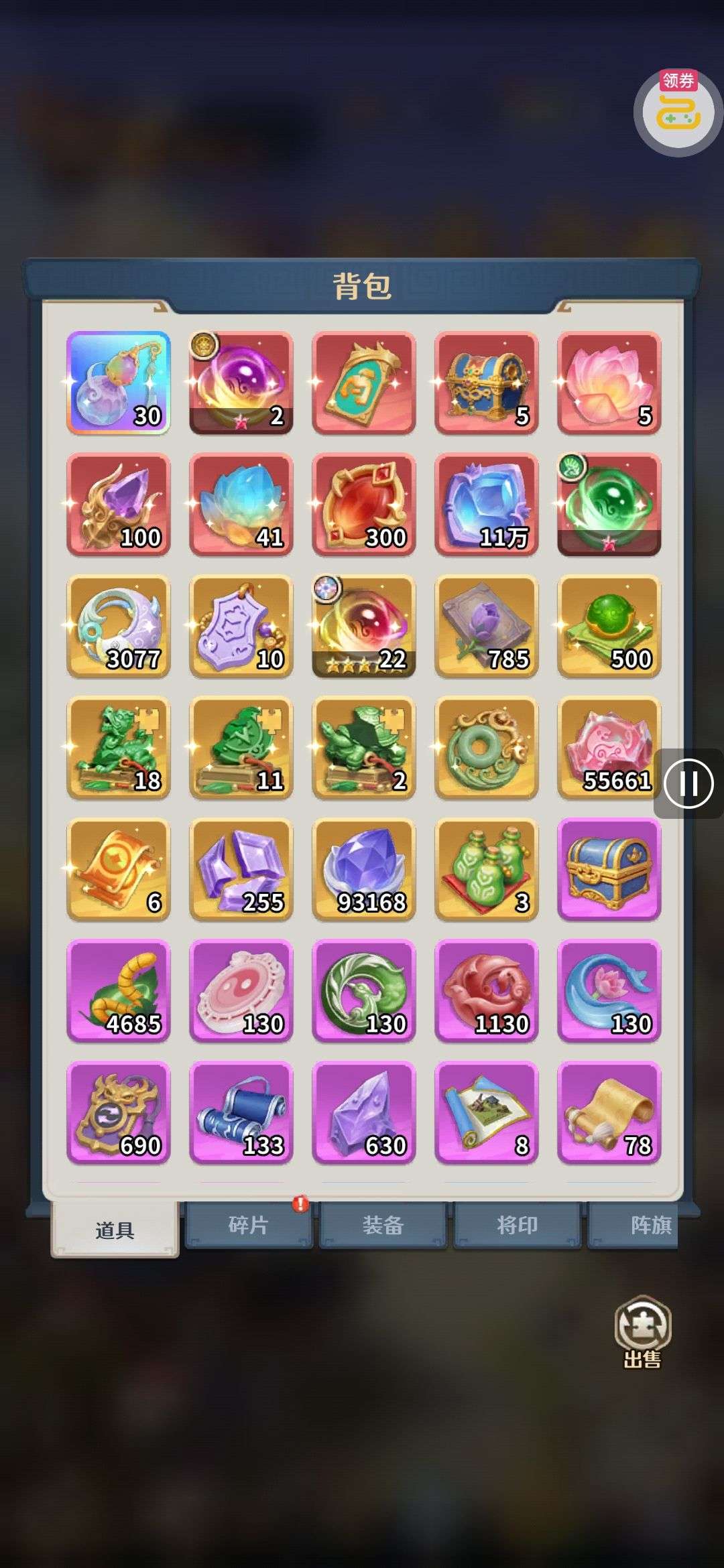Select the purple rose book item 785
The height and width of the screenshot is (1568, 724).
486,626
